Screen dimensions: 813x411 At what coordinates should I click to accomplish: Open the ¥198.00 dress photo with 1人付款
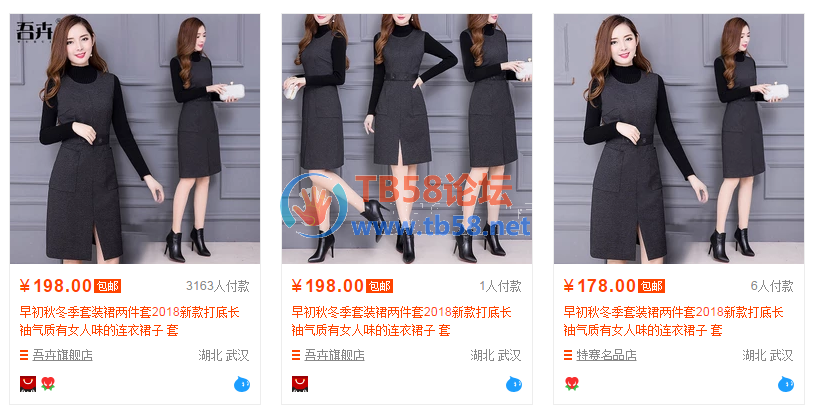point(406,138)
